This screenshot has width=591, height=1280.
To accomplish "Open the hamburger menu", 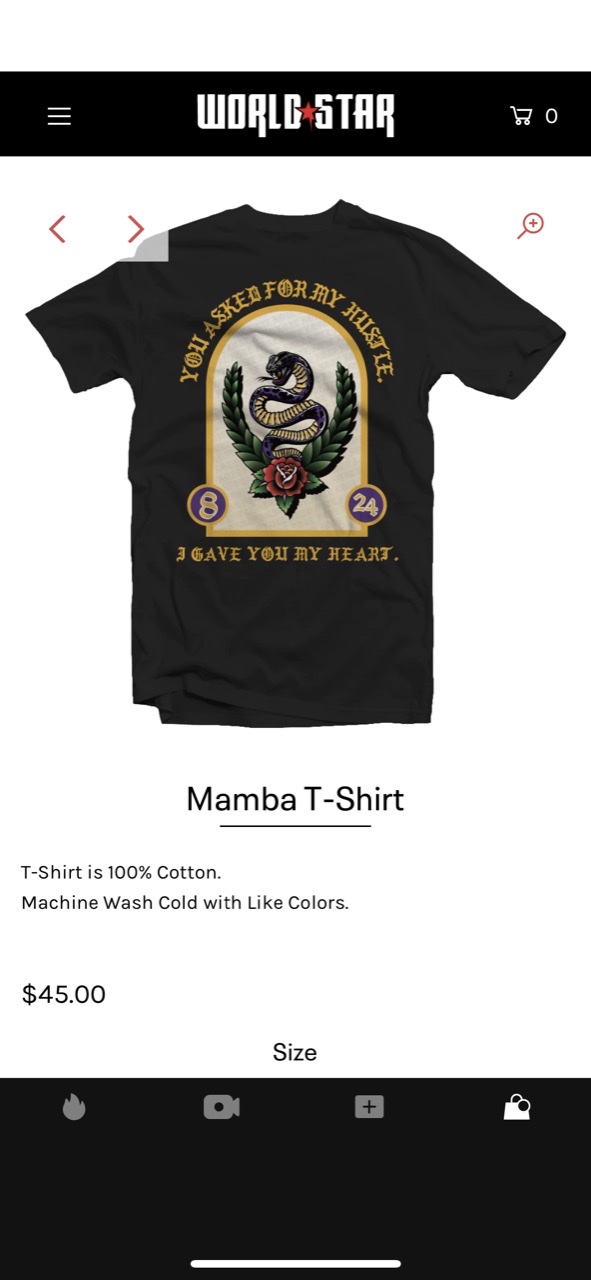I will click(x=59, y=116).
